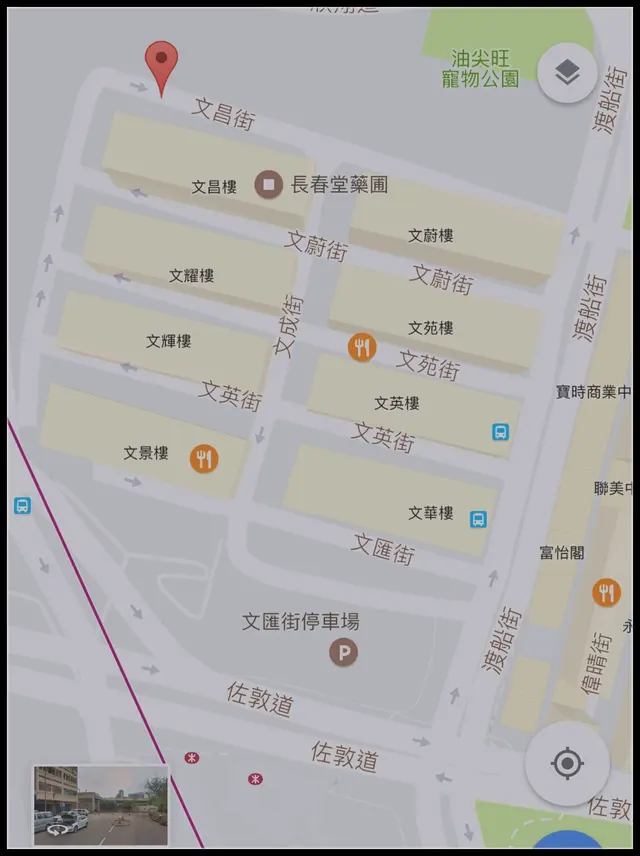Select the restaurant marker near 偉晴街
640x856 pixels.
pos(606,593)
